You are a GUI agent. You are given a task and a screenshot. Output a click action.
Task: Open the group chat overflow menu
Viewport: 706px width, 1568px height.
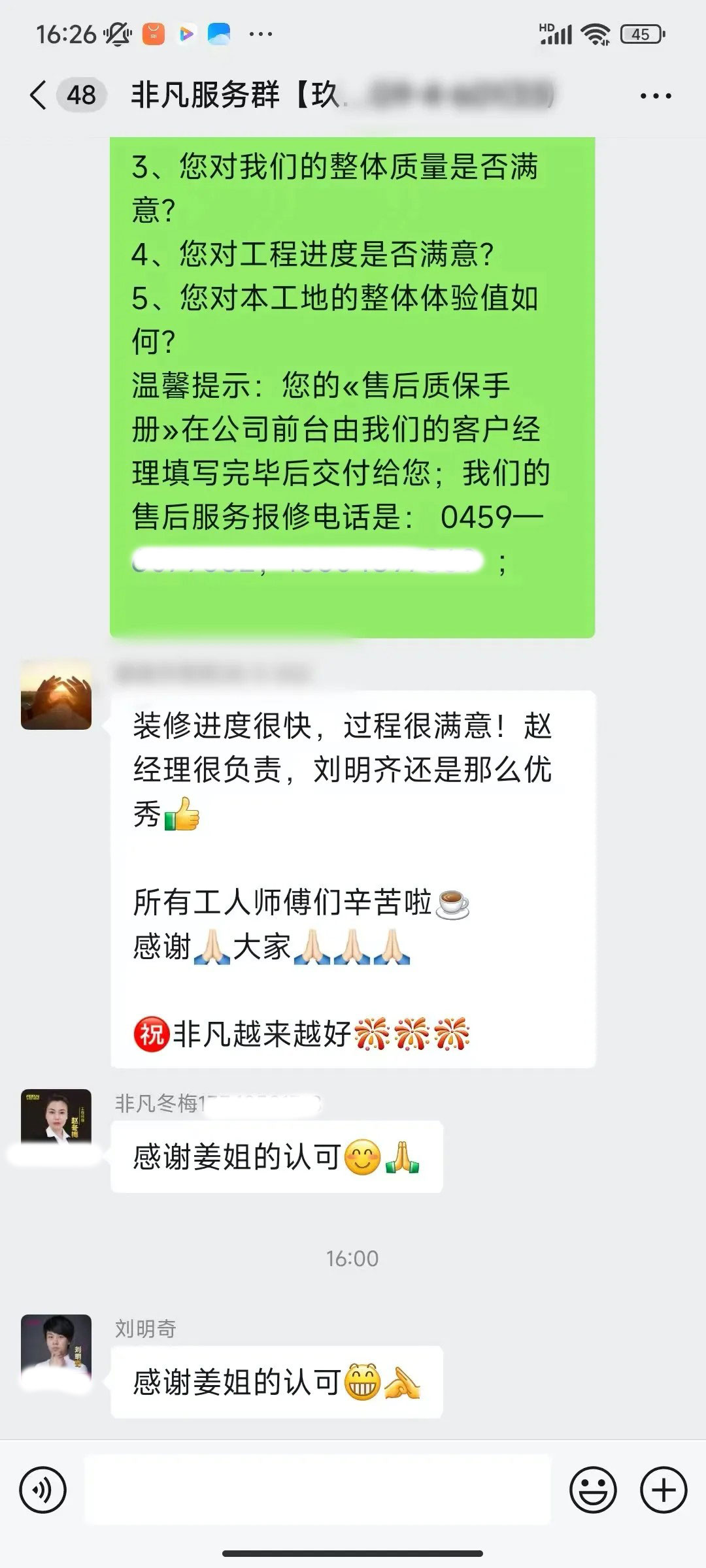point(656,96)
